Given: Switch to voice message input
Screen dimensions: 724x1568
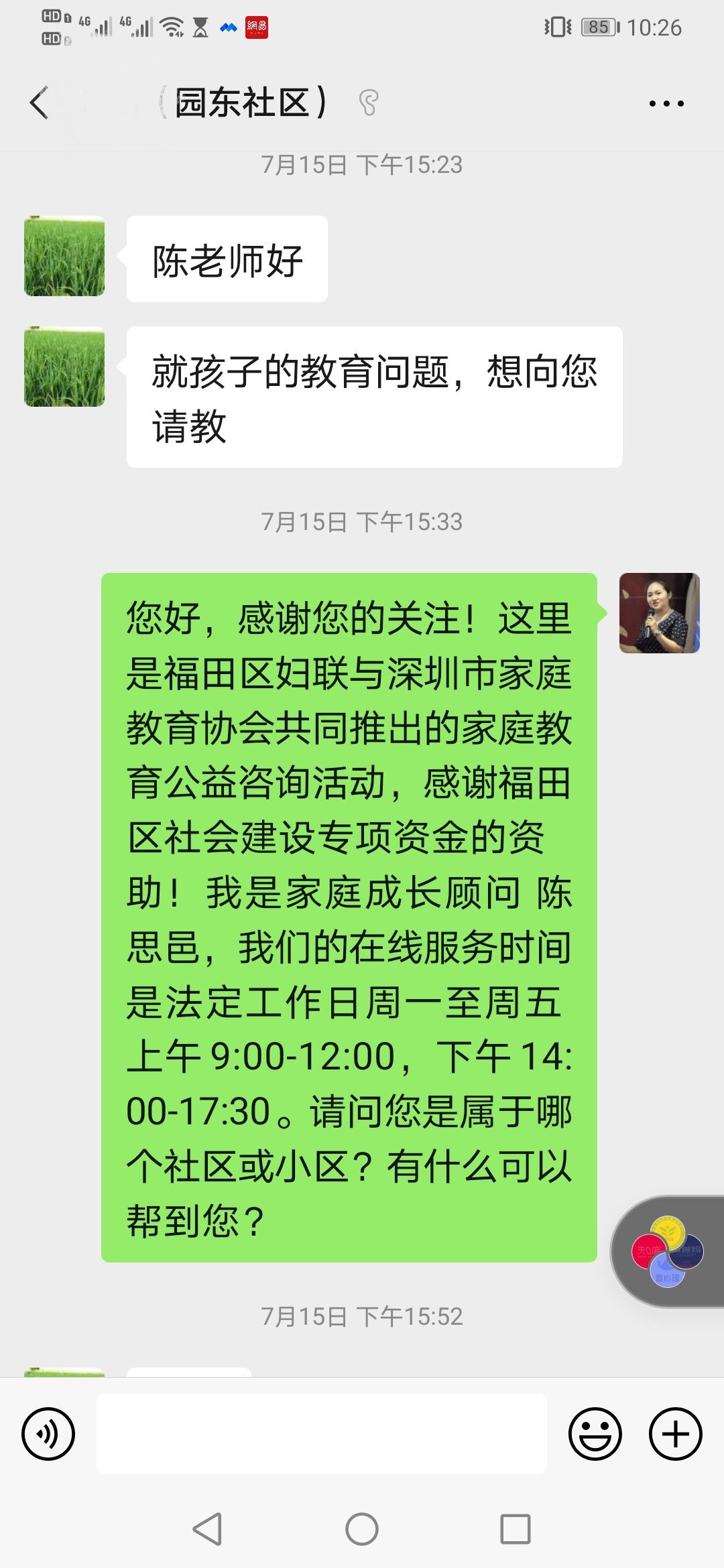Looking at the screenshot, I should pyautogui.click(x=48, y=1434).
